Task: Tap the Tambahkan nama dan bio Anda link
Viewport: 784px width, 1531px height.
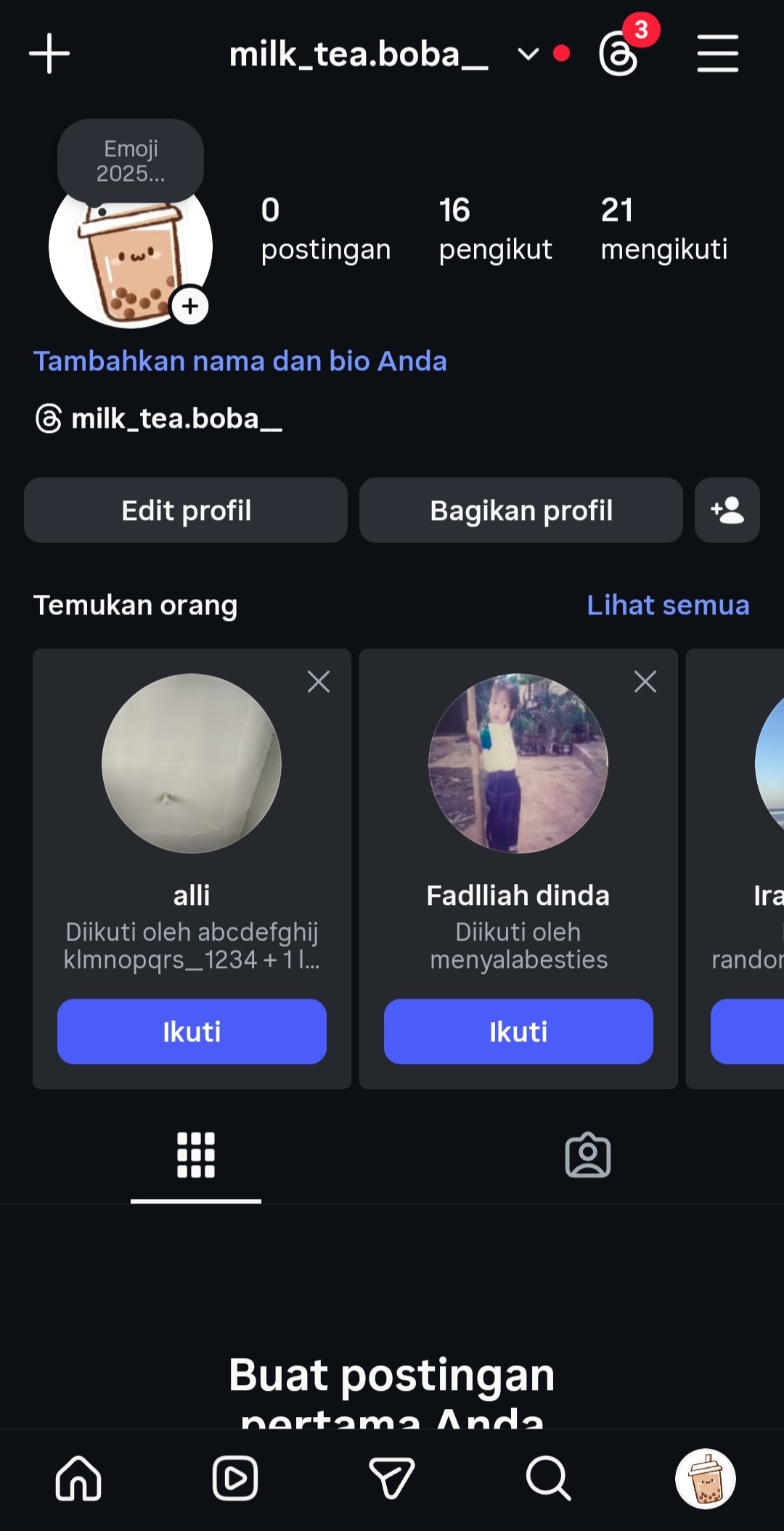Action: (x=240, y=361)
